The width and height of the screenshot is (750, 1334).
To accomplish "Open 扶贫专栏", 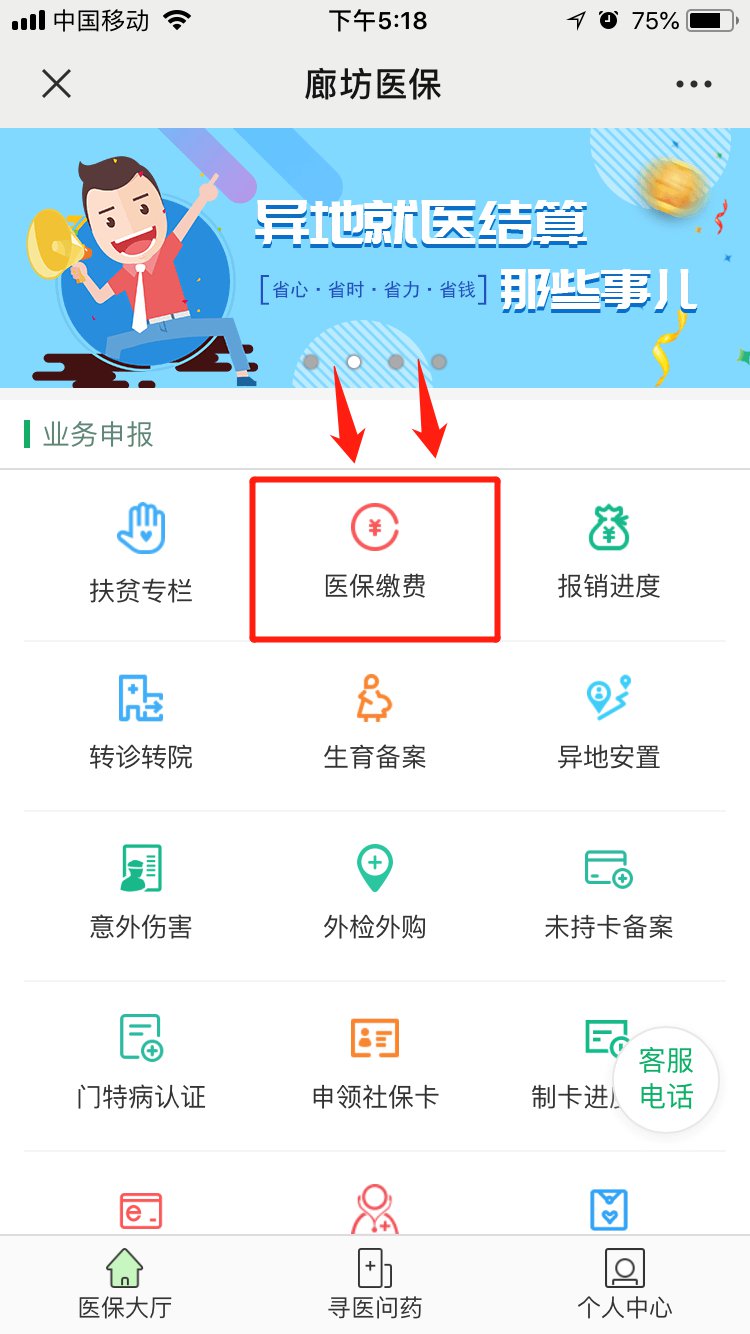I will tap(140, 555).
